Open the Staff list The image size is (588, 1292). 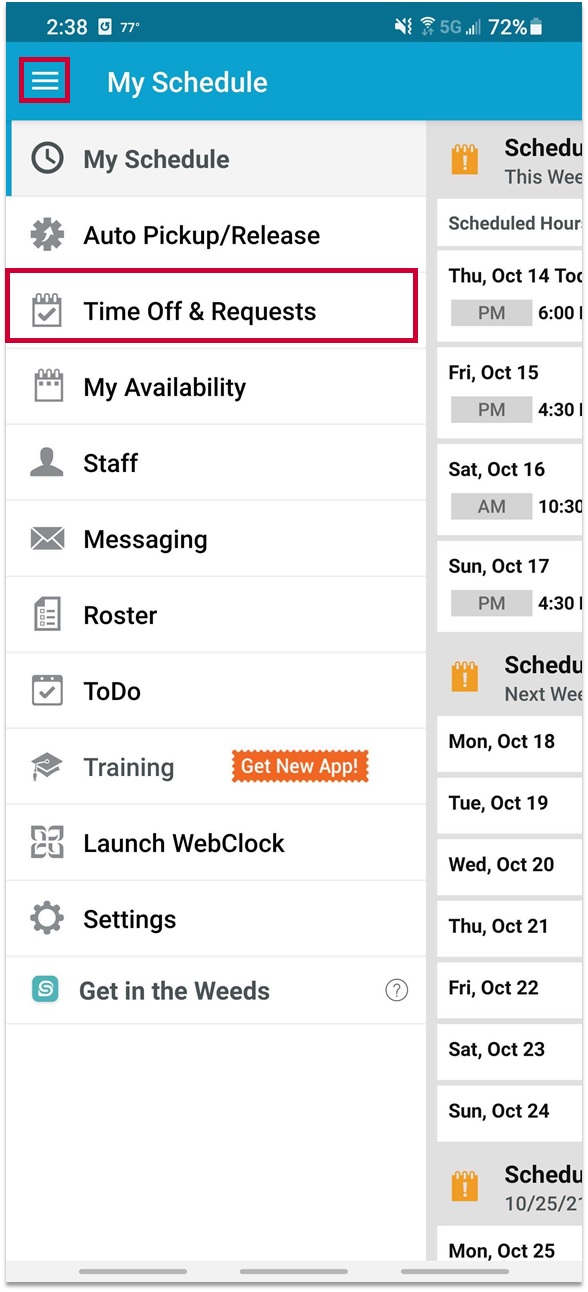[216, 463]
